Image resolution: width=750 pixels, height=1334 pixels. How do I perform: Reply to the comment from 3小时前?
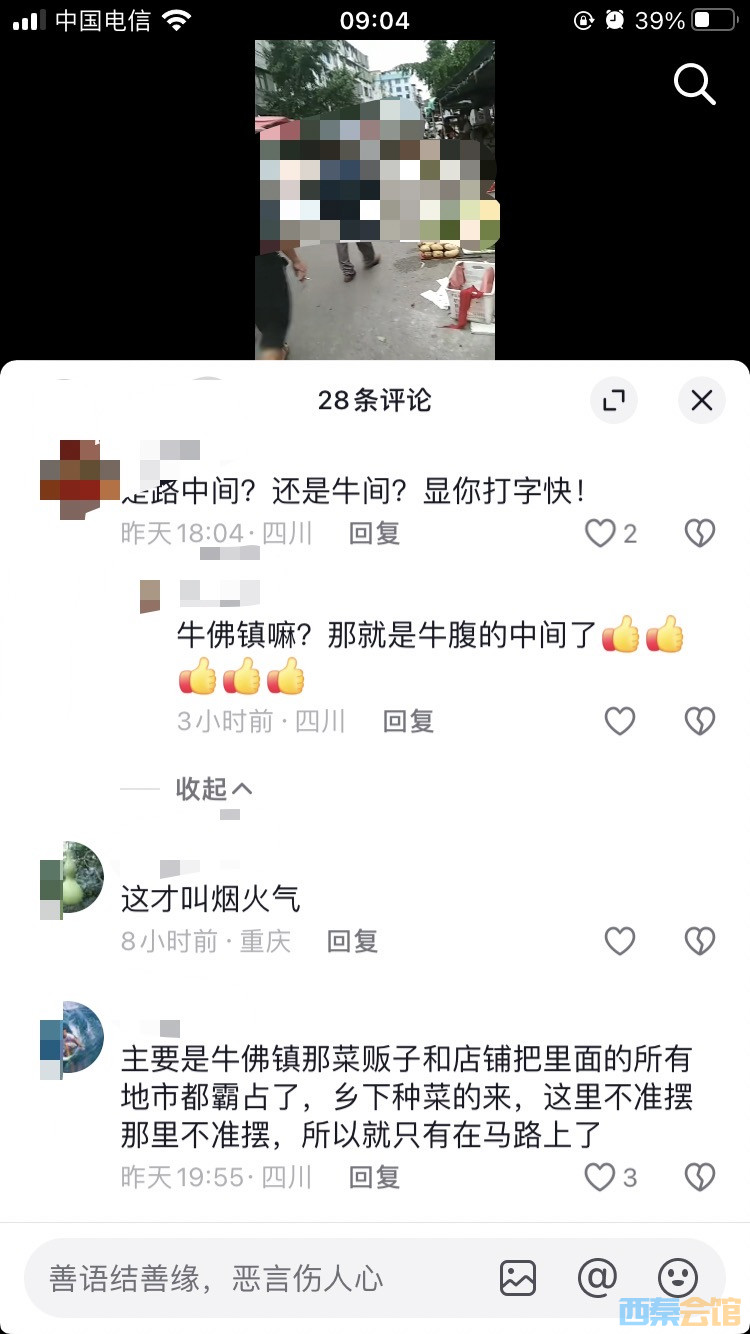pyautogui.click(x=408, y=721)
